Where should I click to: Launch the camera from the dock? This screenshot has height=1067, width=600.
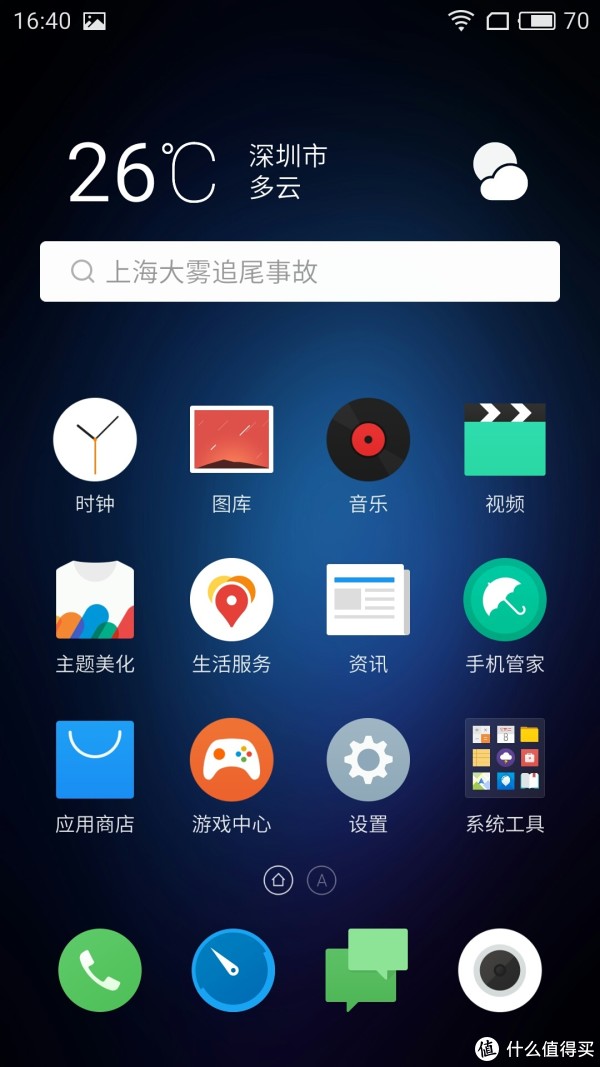[500, 970]
